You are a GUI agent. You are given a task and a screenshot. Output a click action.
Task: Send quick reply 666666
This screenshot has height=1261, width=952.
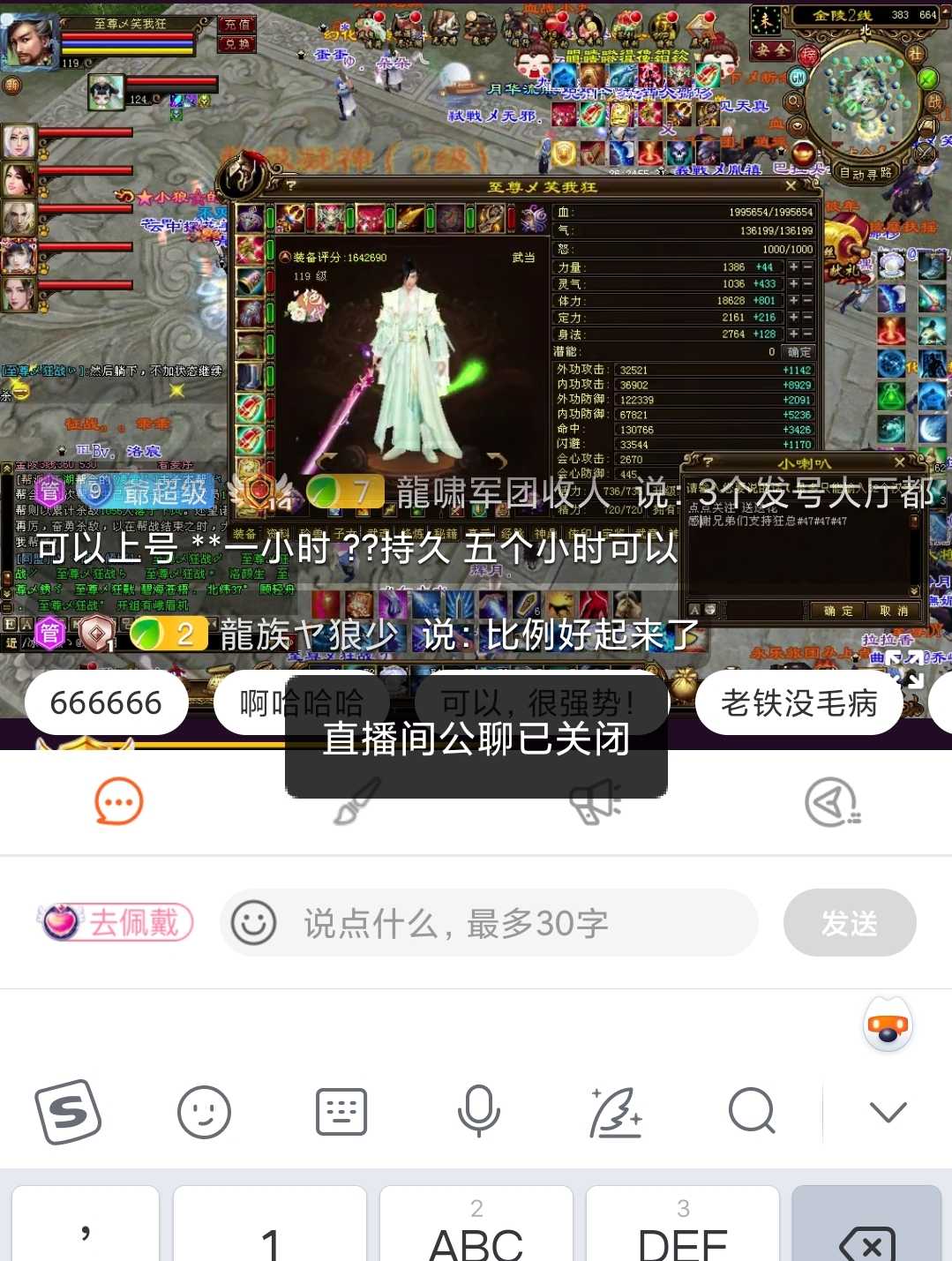106,703
